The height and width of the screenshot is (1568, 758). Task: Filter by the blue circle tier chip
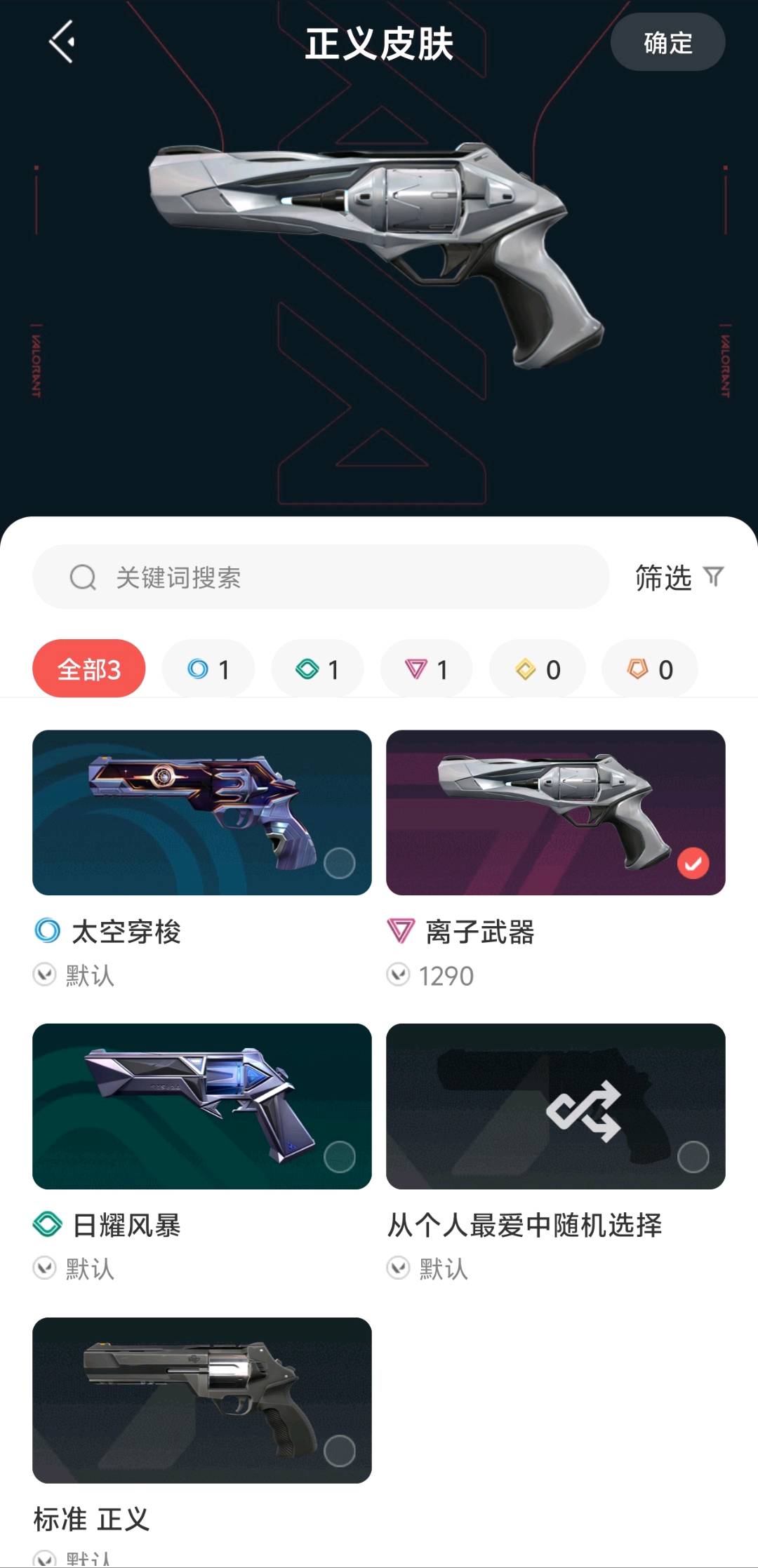pyautogui.click(x=208, y=669)
